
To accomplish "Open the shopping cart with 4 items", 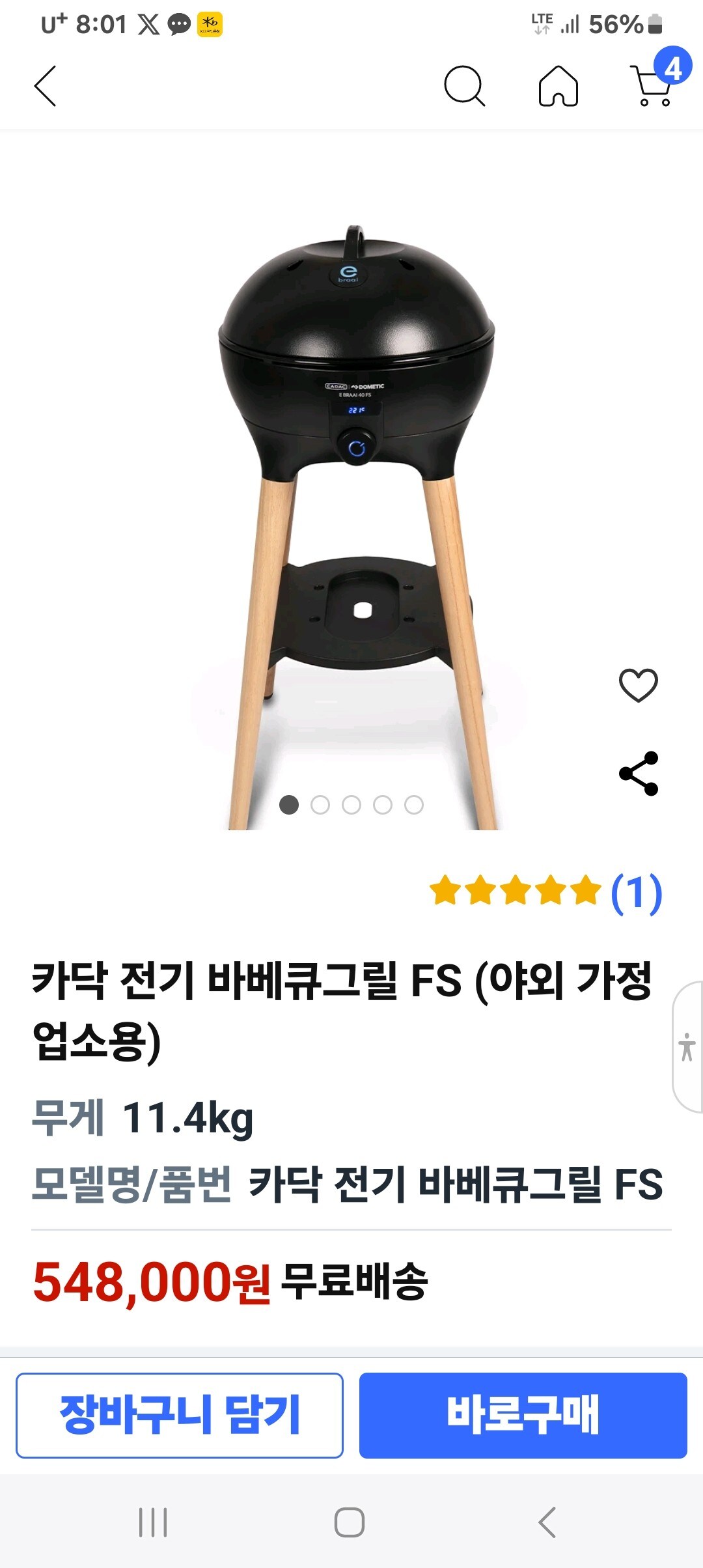I will [654, 85].
